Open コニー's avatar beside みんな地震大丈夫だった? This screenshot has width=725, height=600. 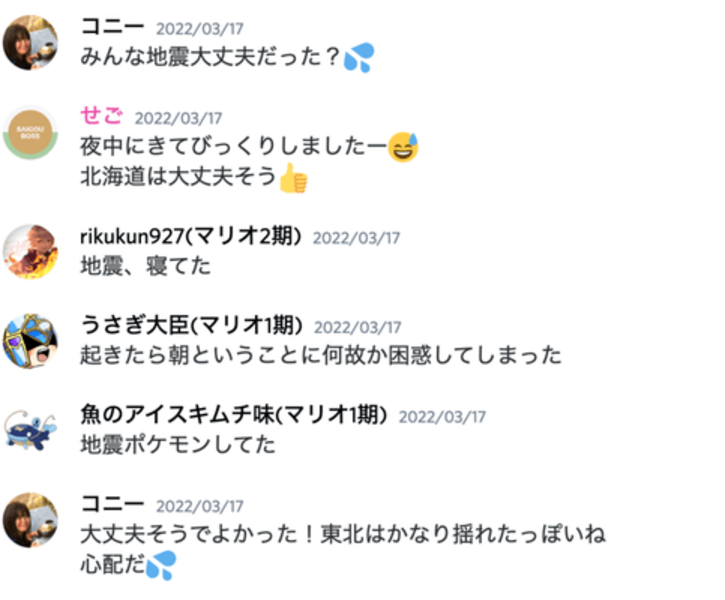(30, 43)
